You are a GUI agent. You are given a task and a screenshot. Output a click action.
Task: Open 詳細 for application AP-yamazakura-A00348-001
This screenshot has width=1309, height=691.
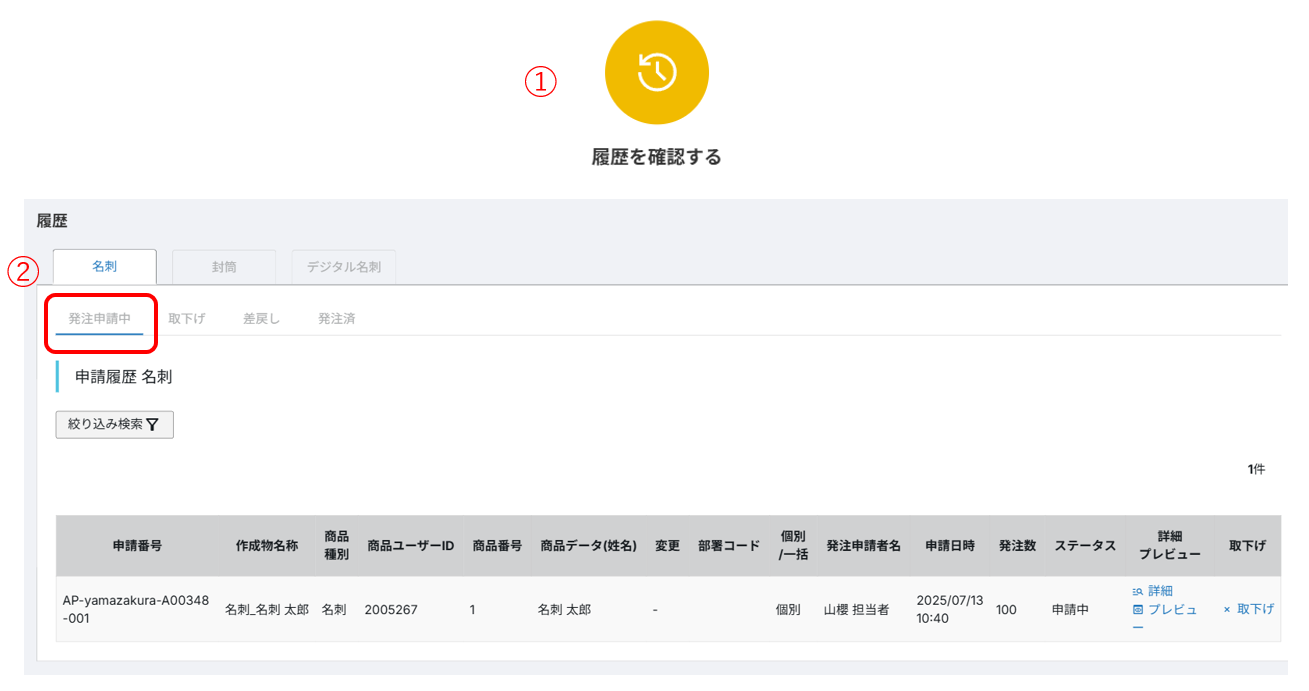pos(1159,591)
